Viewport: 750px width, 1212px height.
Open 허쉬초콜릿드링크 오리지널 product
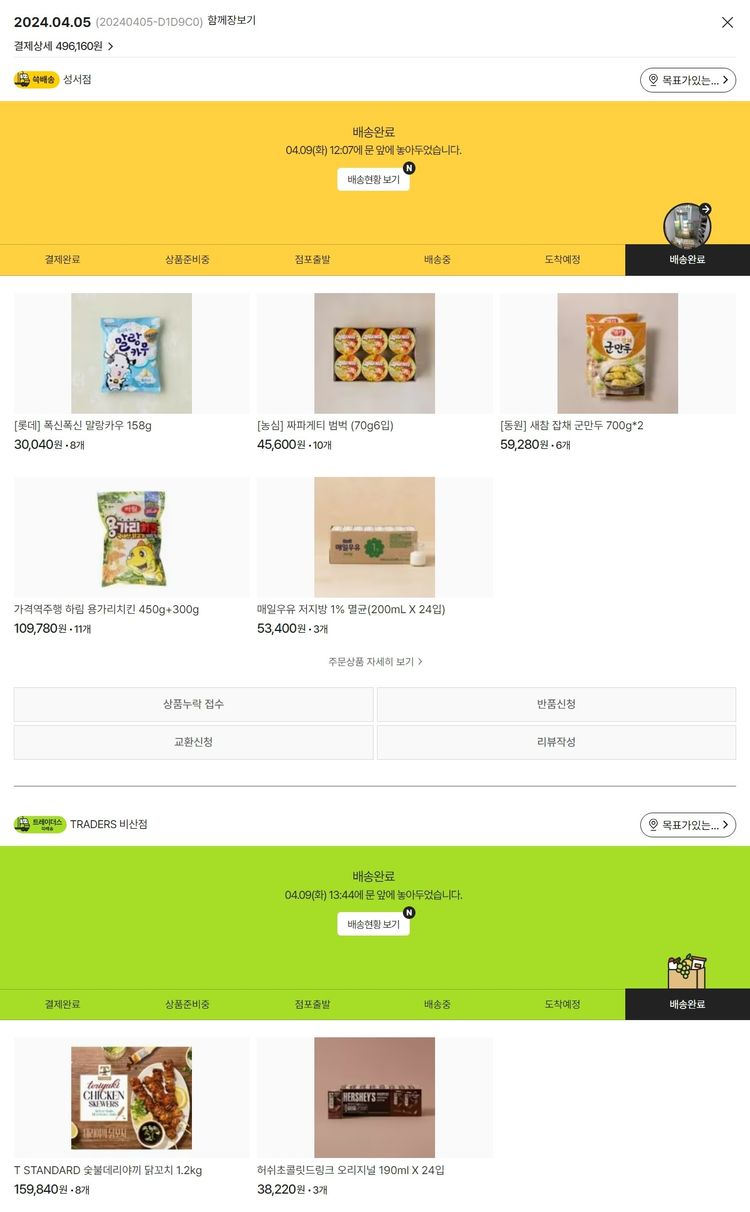point(374,1097)
